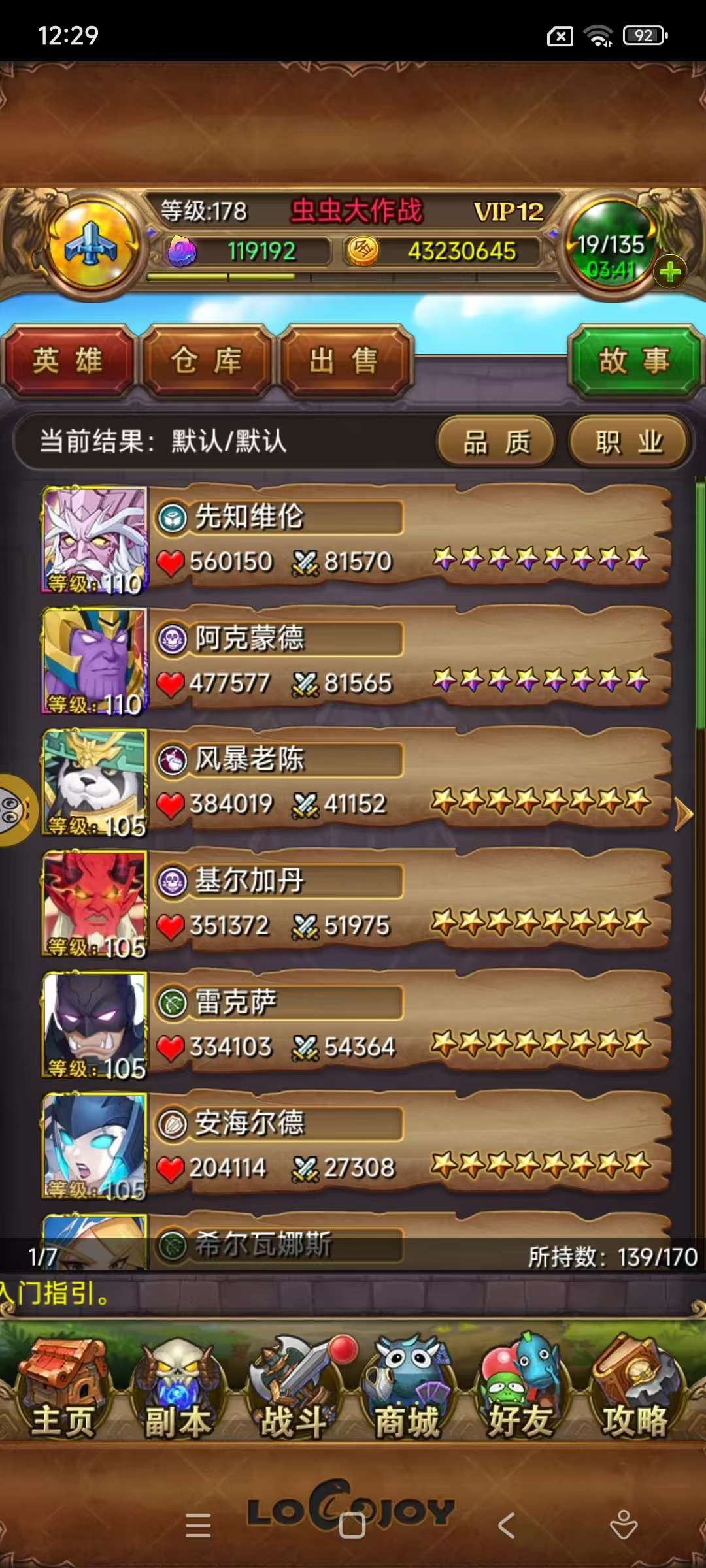
Task: Select hero 安海尔德 row
Action: [x=405, y=1145]
